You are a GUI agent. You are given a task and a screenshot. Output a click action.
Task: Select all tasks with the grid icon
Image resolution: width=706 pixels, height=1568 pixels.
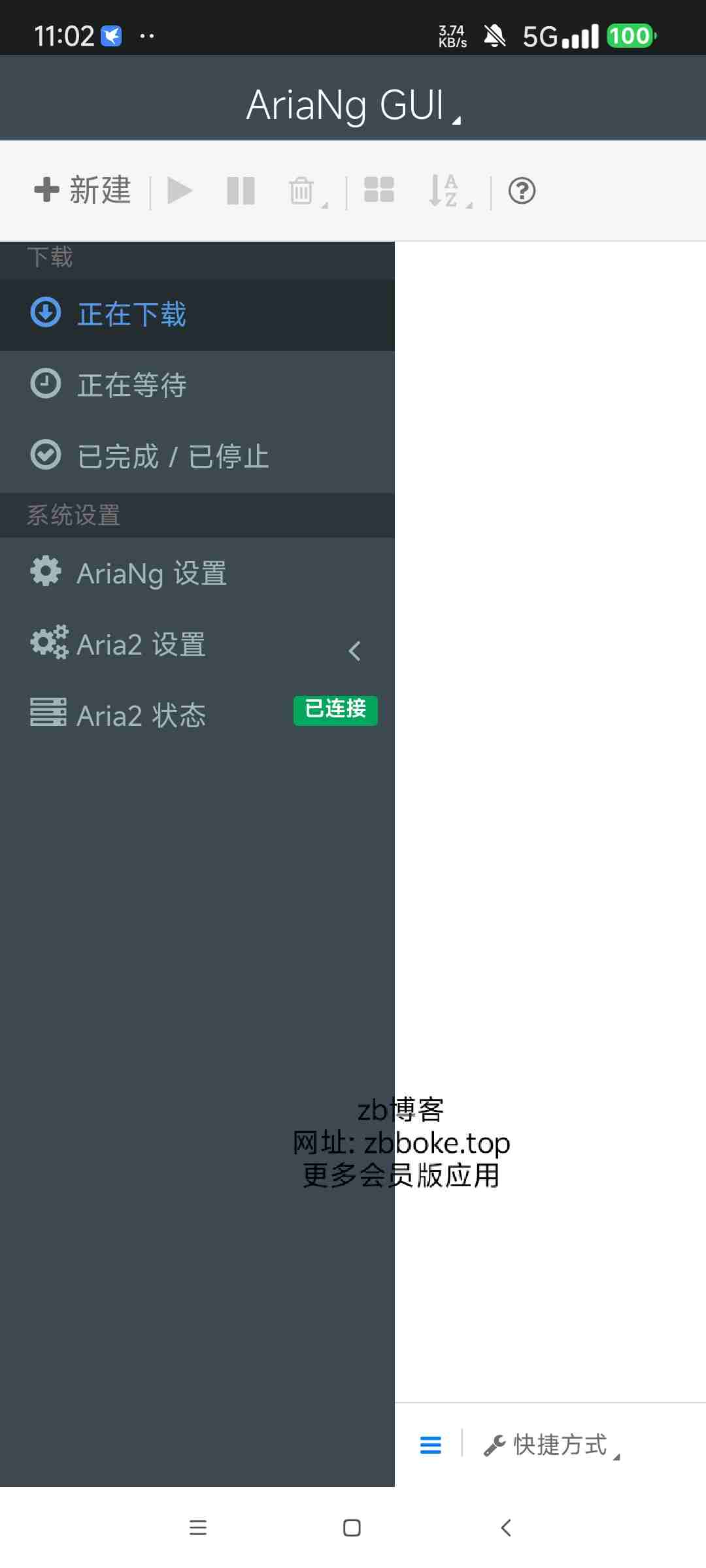pos(379,190)
